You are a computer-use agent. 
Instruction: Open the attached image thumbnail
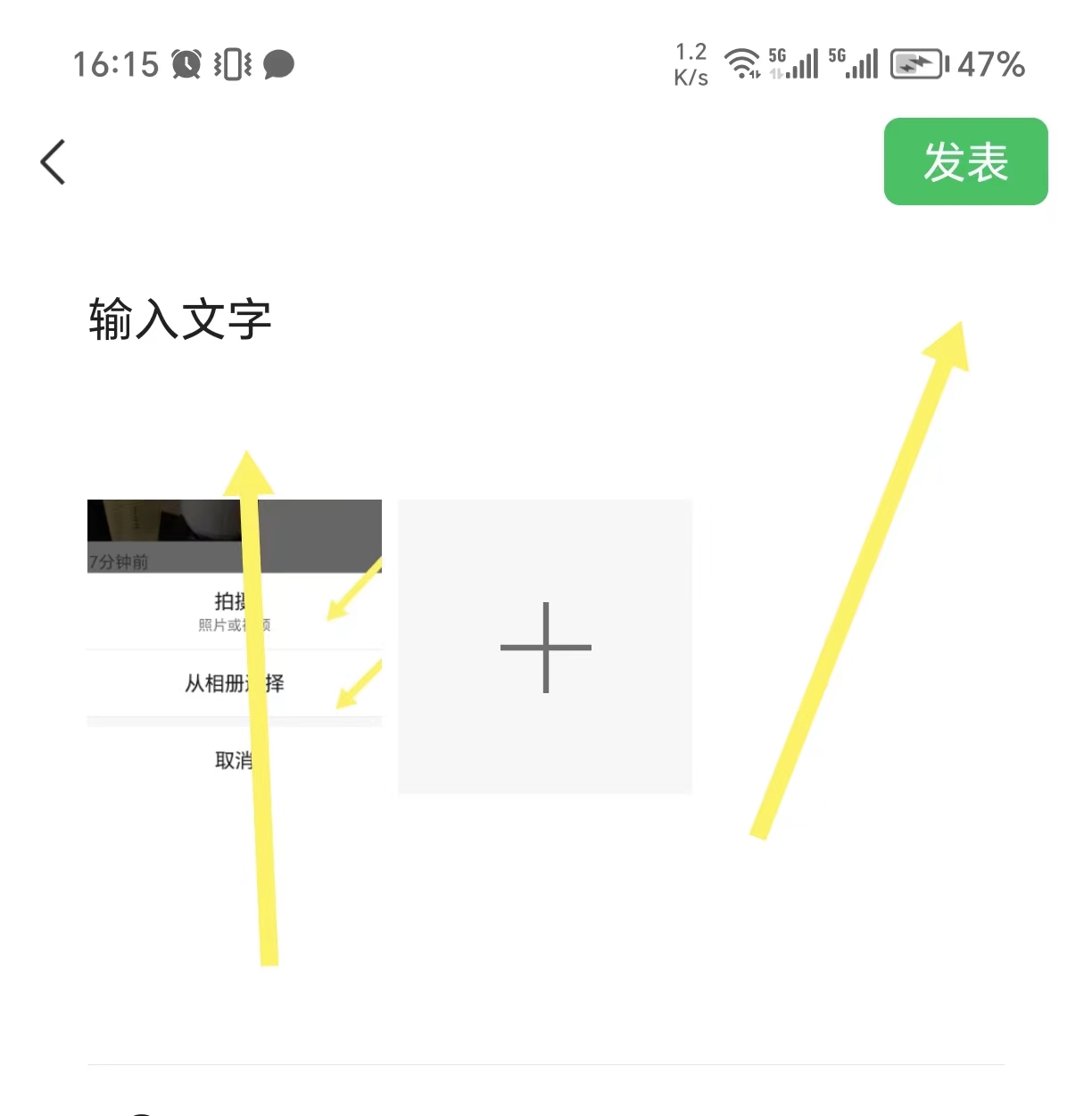click(x=234, y=646)
